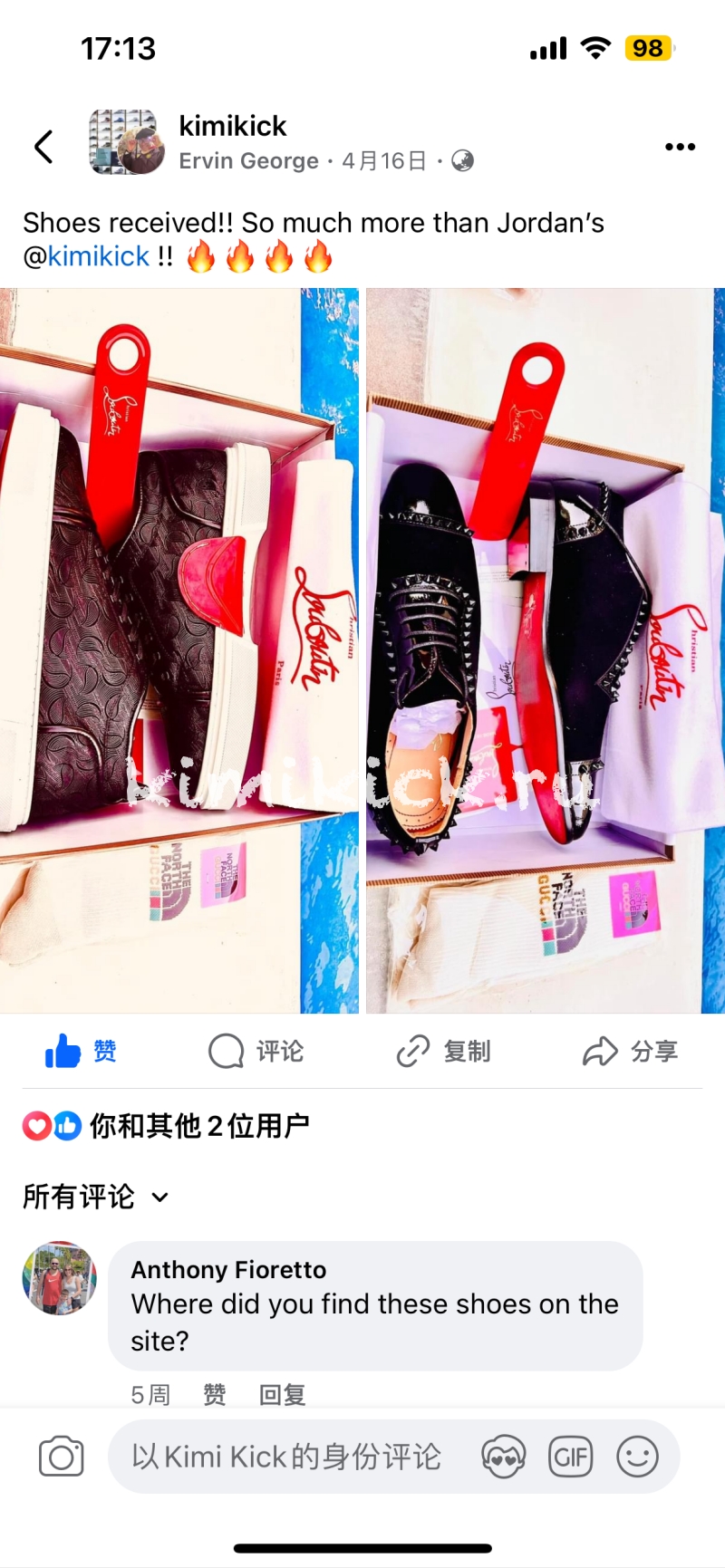Attach a photo using the camera icon

[62, 1457]
